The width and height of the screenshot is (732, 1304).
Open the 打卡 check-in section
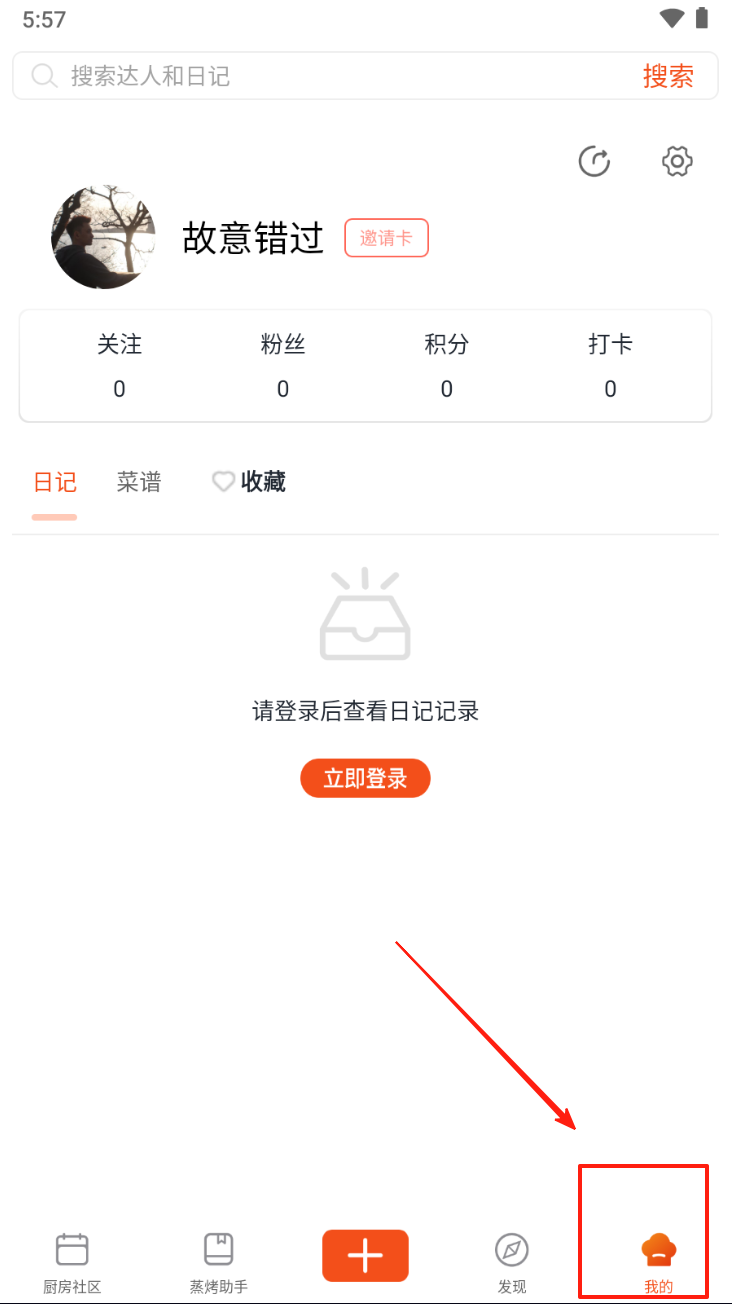pos(610,366)
